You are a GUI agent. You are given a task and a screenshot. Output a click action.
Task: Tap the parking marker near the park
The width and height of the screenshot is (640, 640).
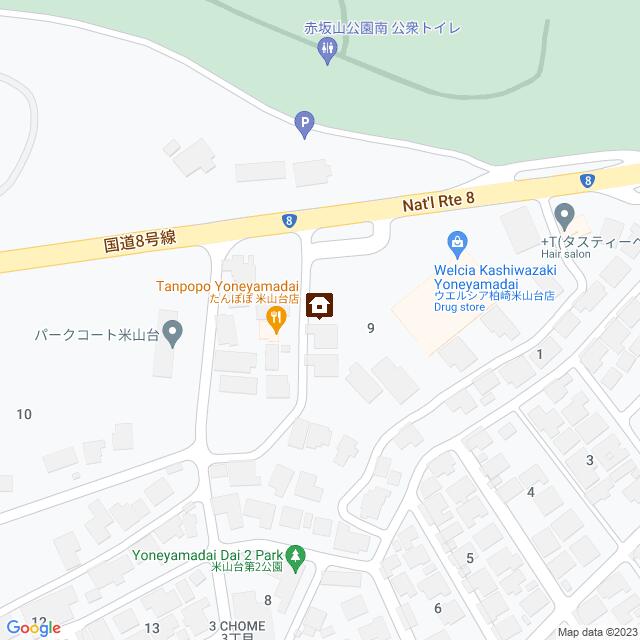304,124
